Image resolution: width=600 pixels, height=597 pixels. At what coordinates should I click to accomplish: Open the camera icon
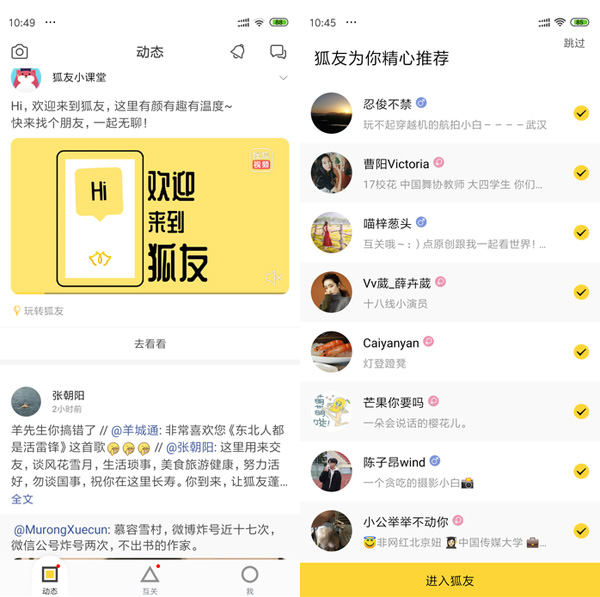(19, 52)
